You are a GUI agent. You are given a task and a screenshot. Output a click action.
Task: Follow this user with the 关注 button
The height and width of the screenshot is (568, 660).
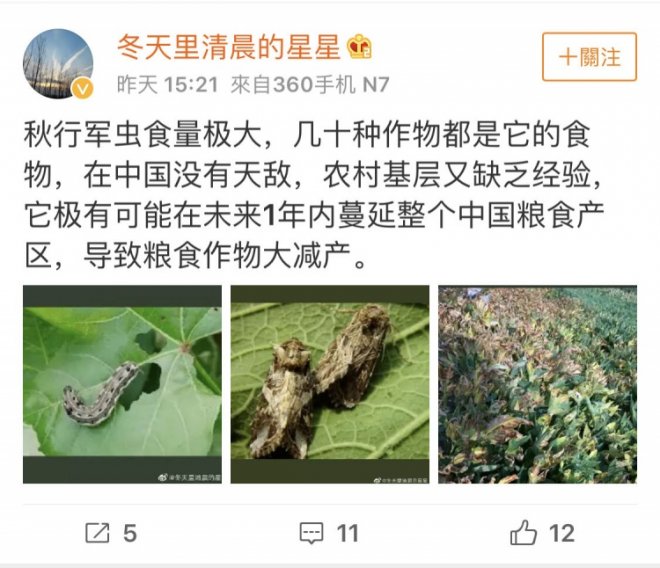click(589, 56)
